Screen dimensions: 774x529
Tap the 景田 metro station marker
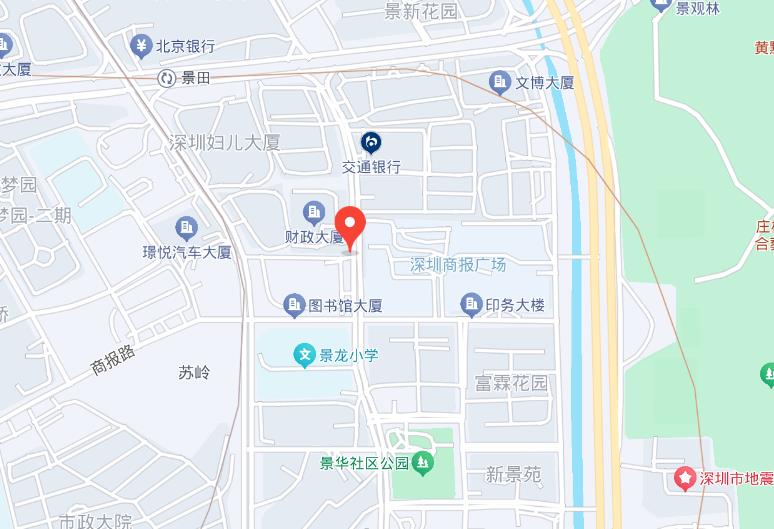point(167,78)
